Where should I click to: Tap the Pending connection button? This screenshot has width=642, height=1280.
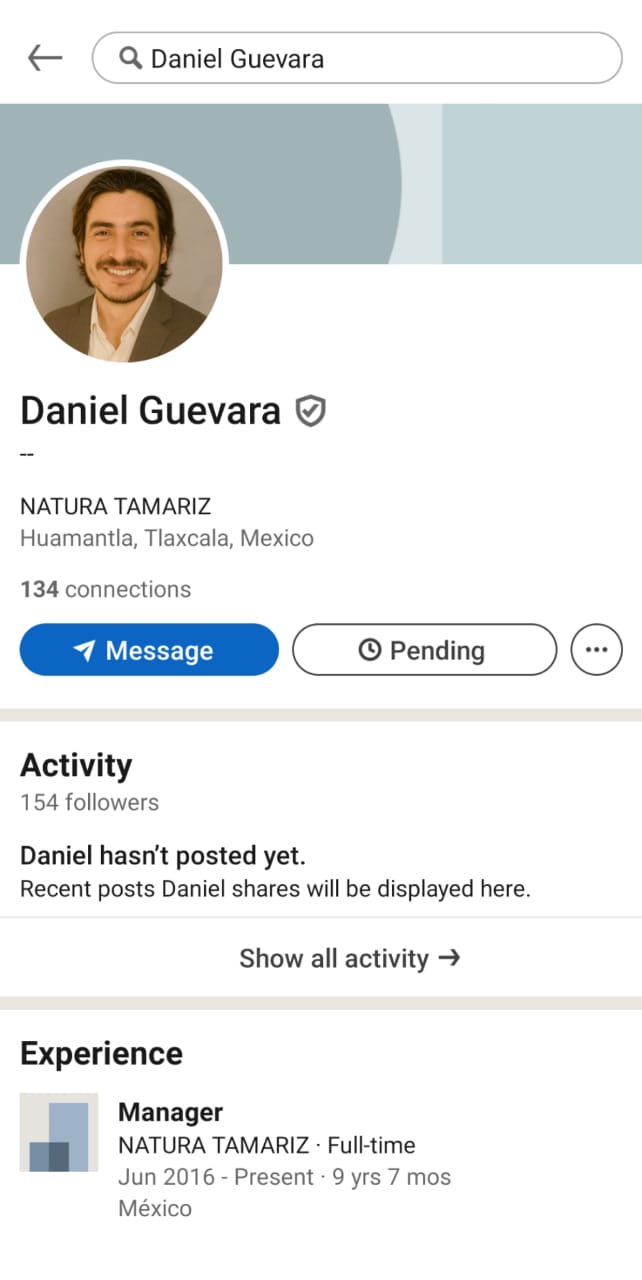[x=424, y=650]
